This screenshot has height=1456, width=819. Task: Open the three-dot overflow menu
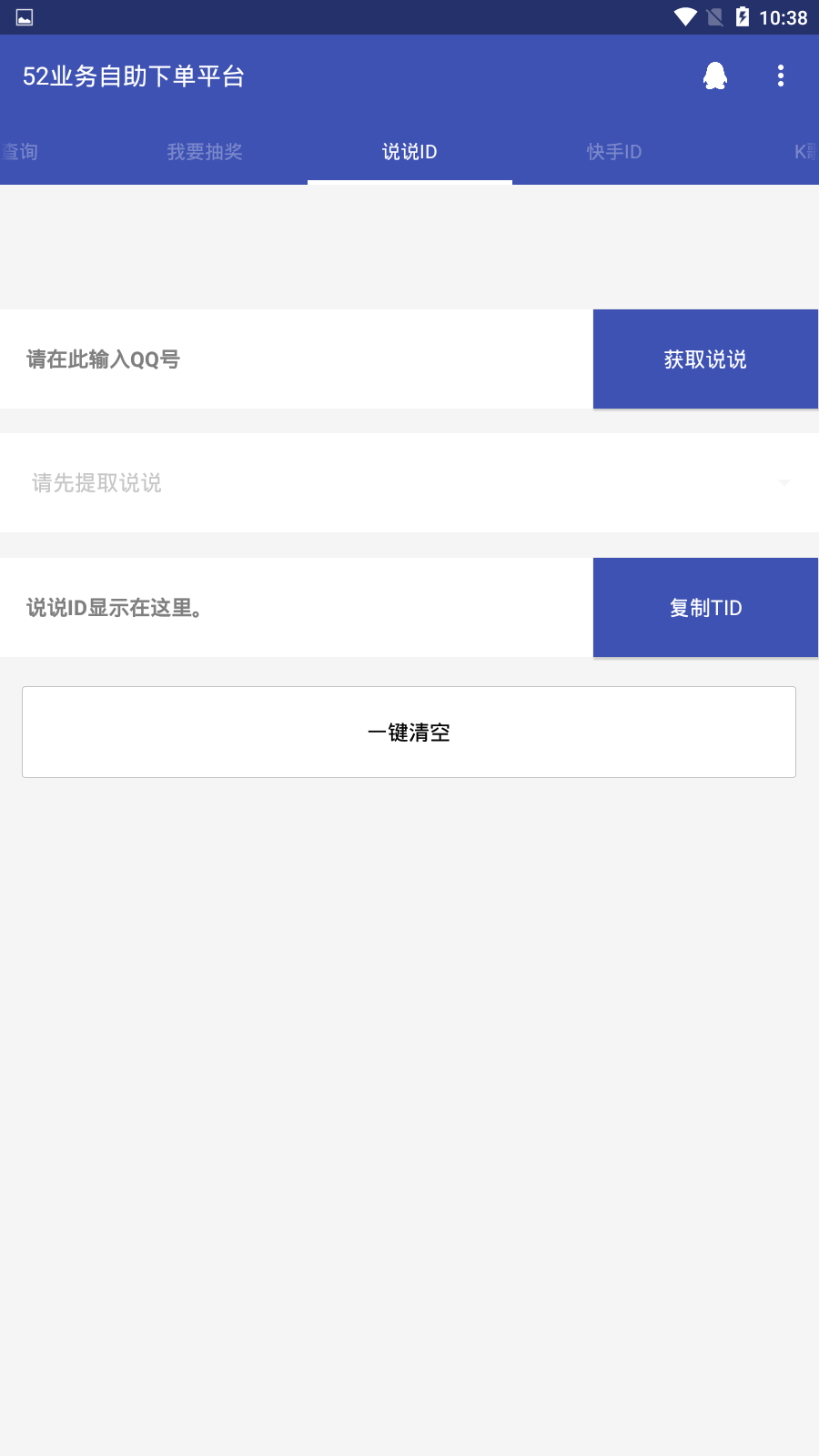pos(781,76)
